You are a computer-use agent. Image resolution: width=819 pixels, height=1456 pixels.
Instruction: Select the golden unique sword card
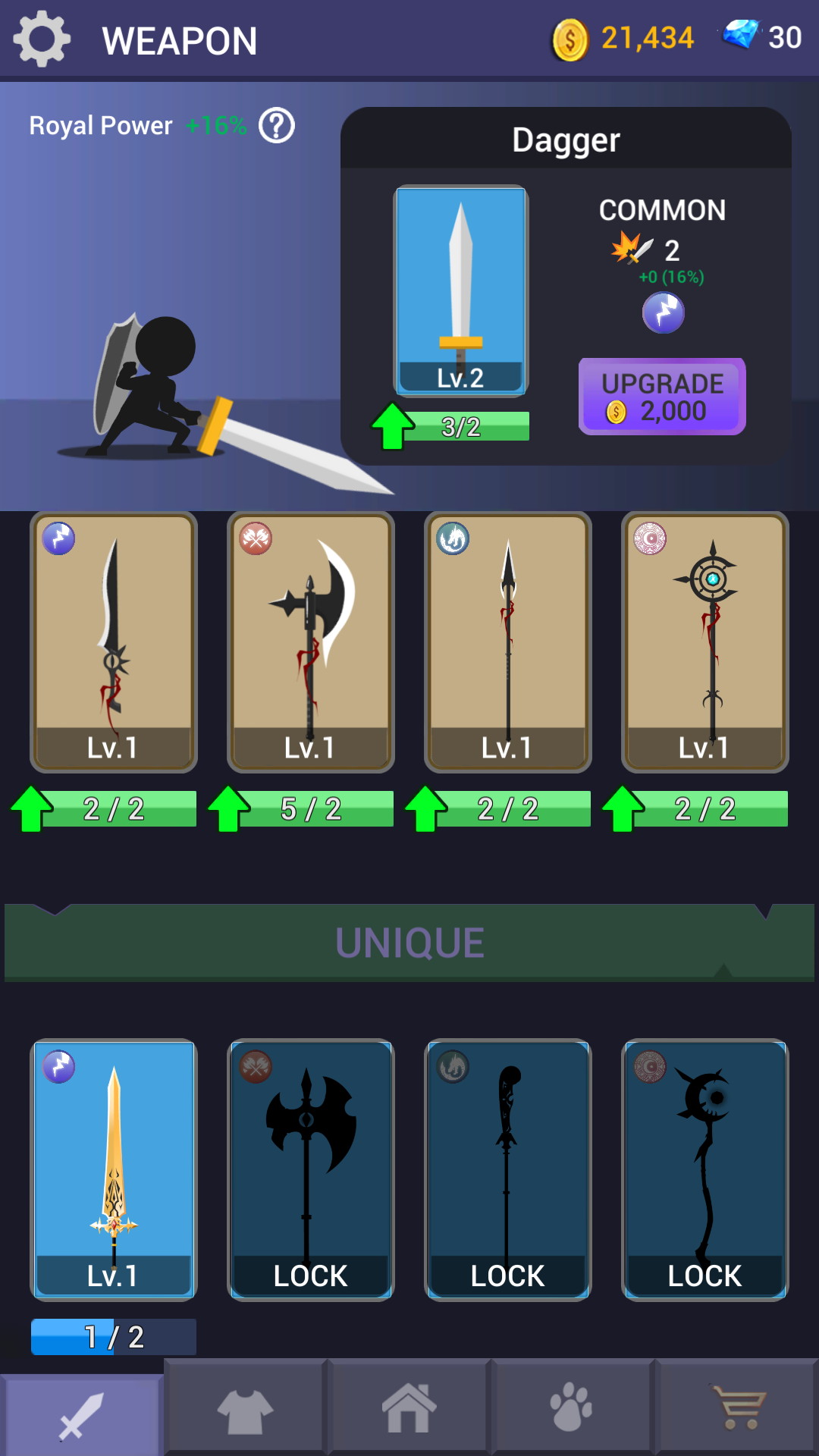[114, 1169]
